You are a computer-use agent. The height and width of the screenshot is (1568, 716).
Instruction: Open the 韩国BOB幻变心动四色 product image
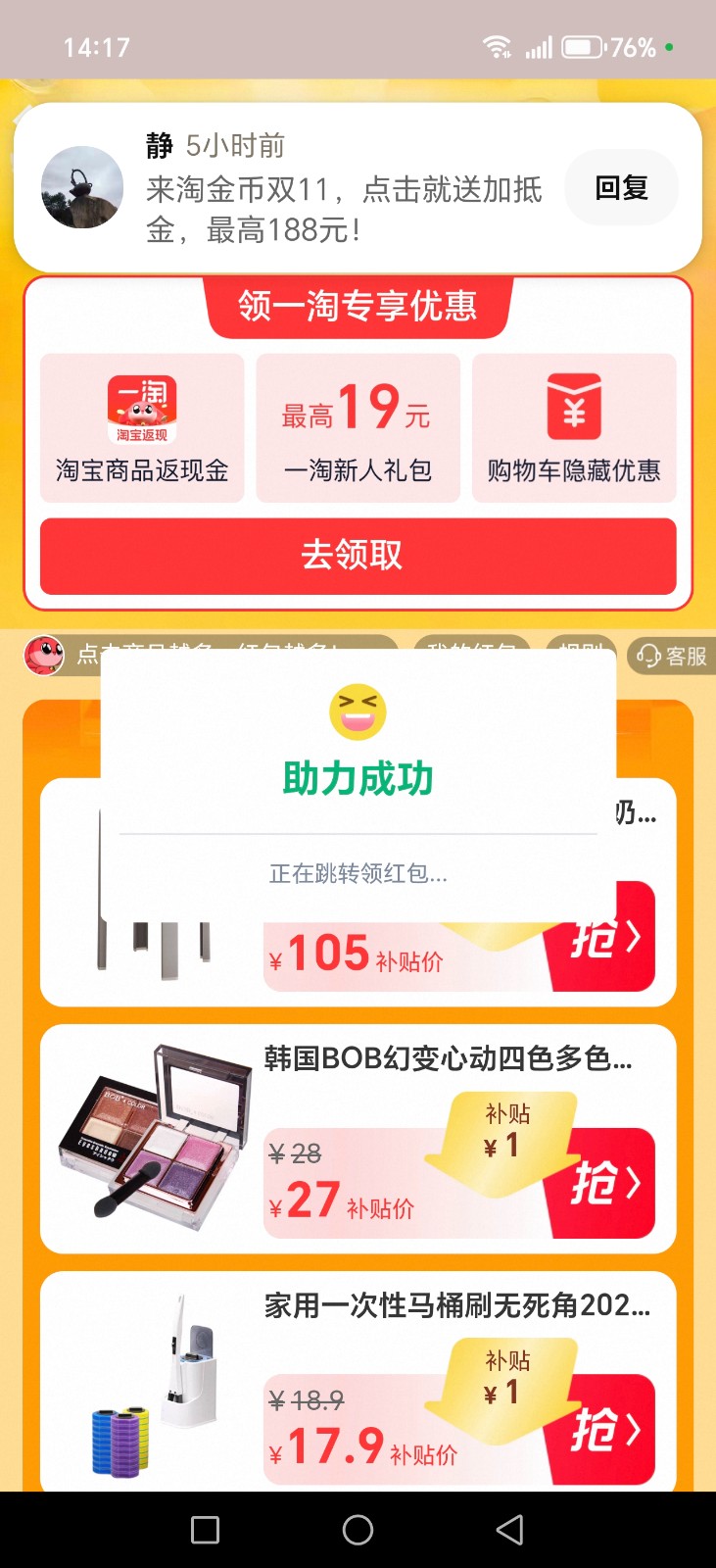(x=152, y=1137)
